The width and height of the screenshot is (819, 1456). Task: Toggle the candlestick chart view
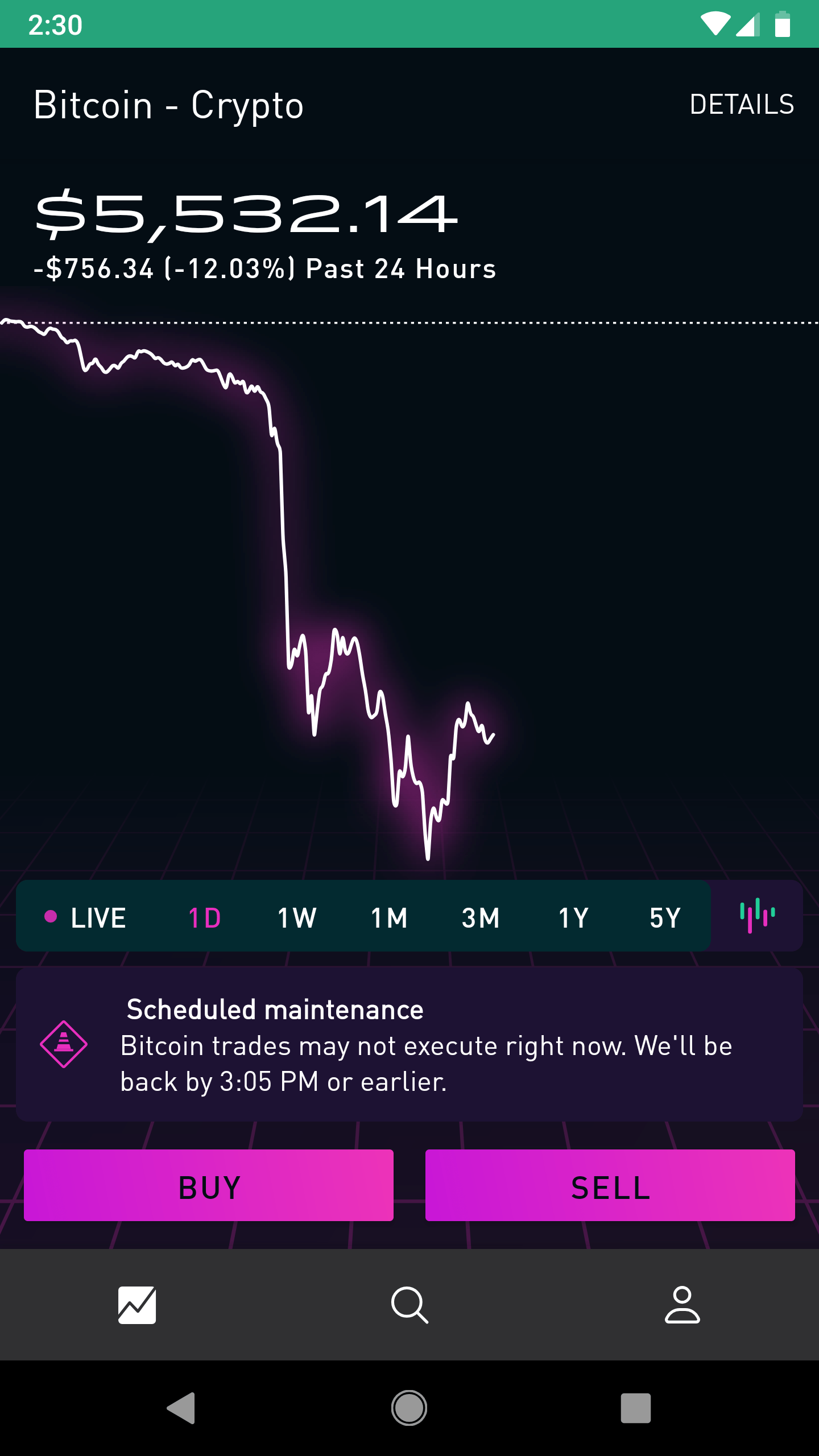click(757, 916)
